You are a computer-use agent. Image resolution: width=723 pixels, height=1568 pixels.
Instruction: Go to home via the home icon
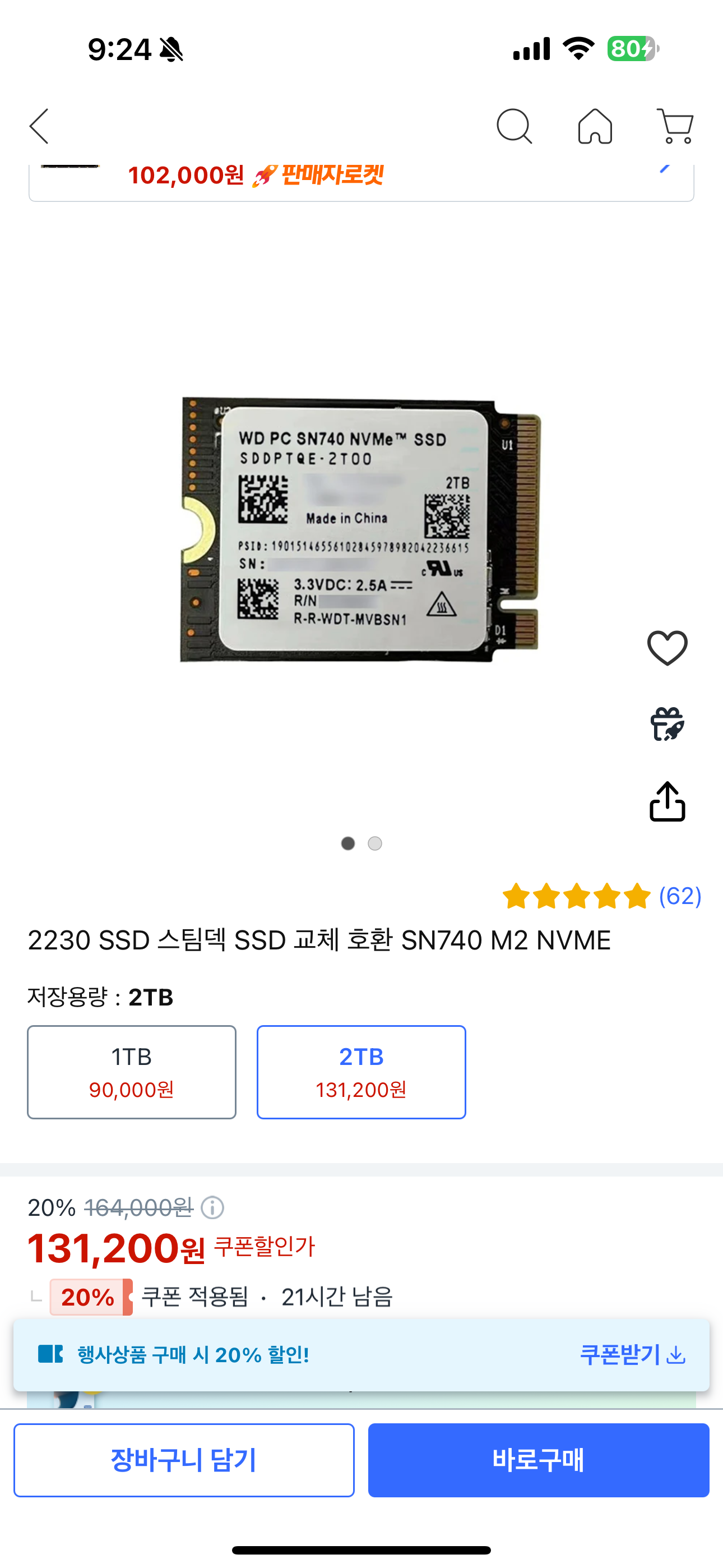(x=595, y=127)
